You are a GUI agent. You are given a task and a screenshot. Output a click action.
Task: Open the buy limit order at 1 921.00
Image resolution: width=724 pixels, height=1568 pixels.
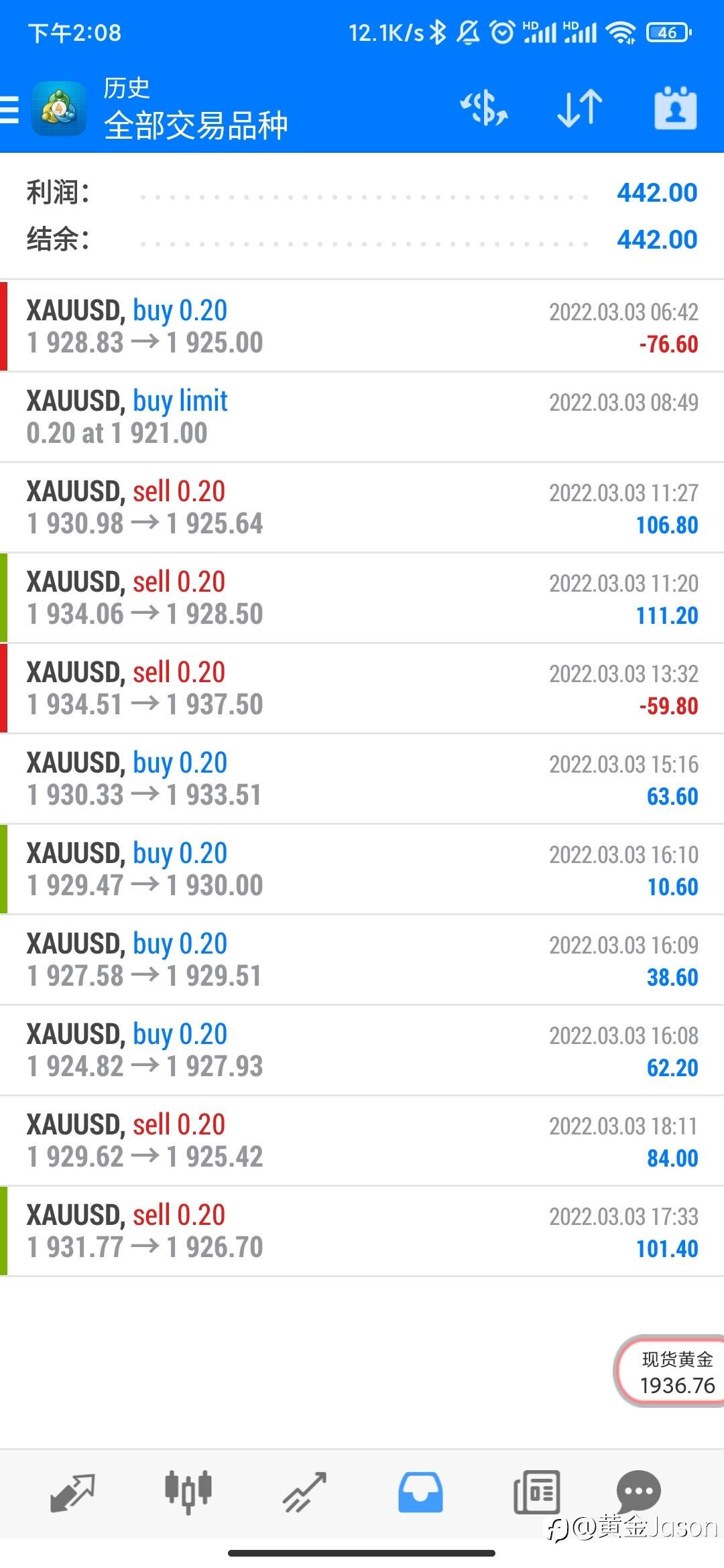[362, 417]
